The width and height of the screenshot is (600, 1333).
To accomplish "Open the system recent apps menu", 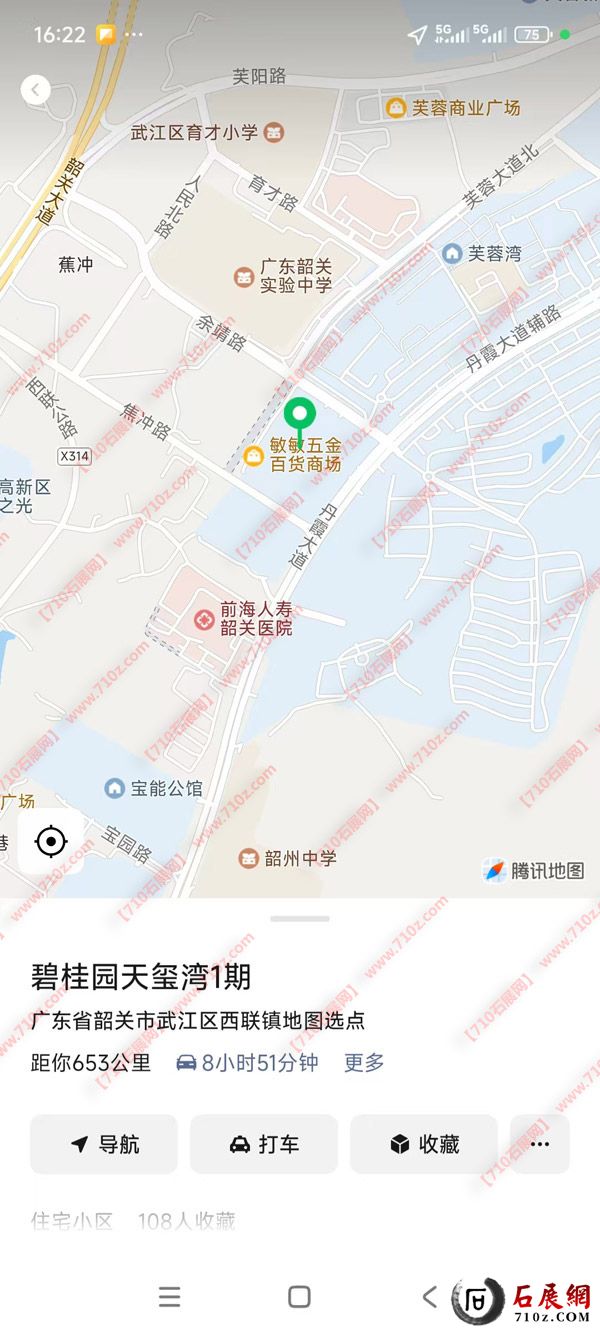I will click(x=170, y=1297).
